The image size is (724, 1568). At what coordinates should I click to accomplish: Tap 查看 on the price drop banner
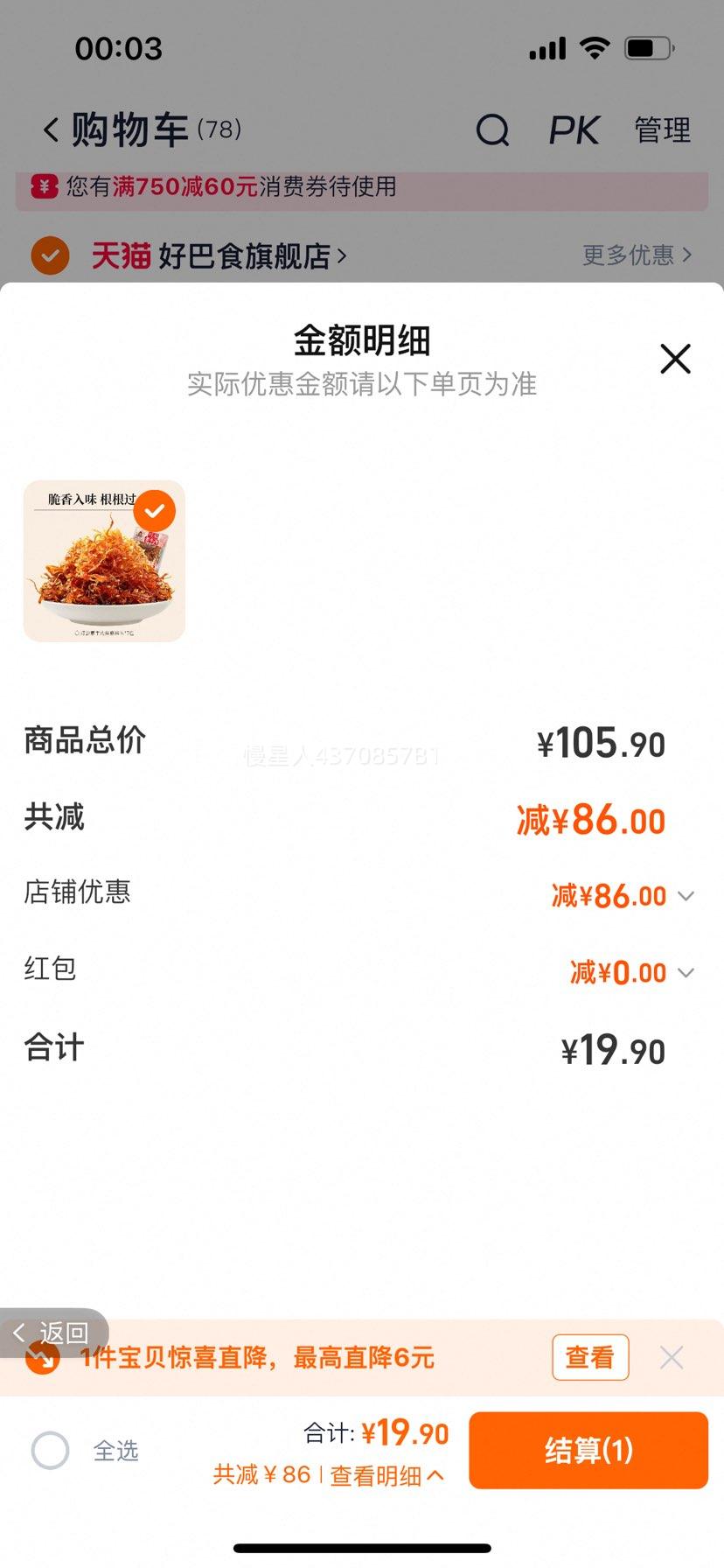[589, 1357]
